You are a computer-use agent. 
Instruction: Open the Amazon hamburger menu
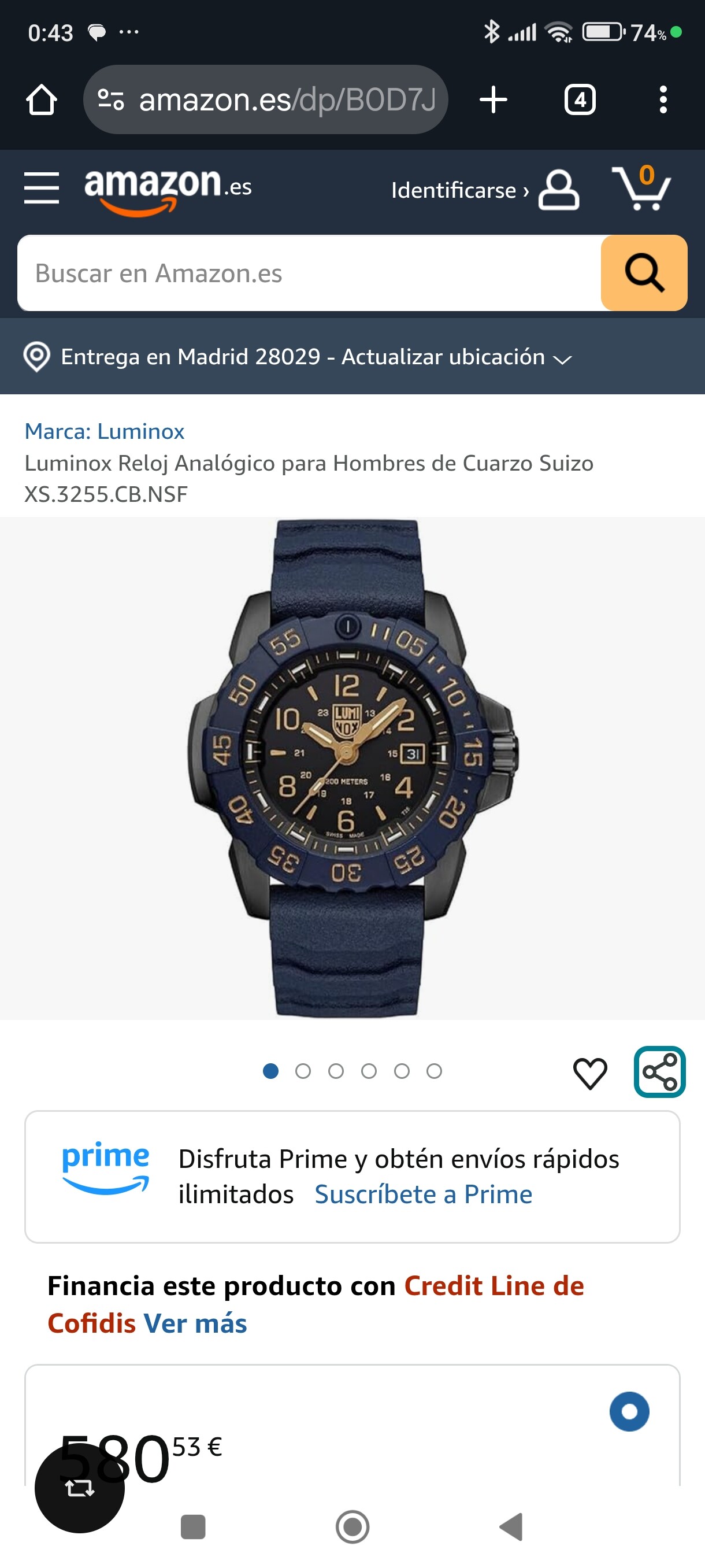pos(42,187)
